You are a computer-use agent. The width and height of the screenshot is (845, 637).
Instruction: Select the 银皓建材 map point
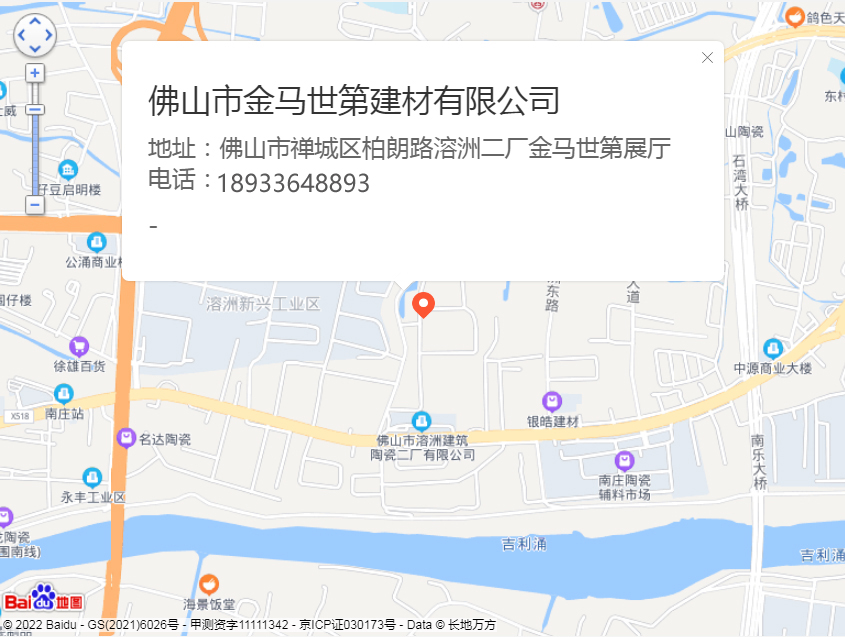[x=552, y=402]
